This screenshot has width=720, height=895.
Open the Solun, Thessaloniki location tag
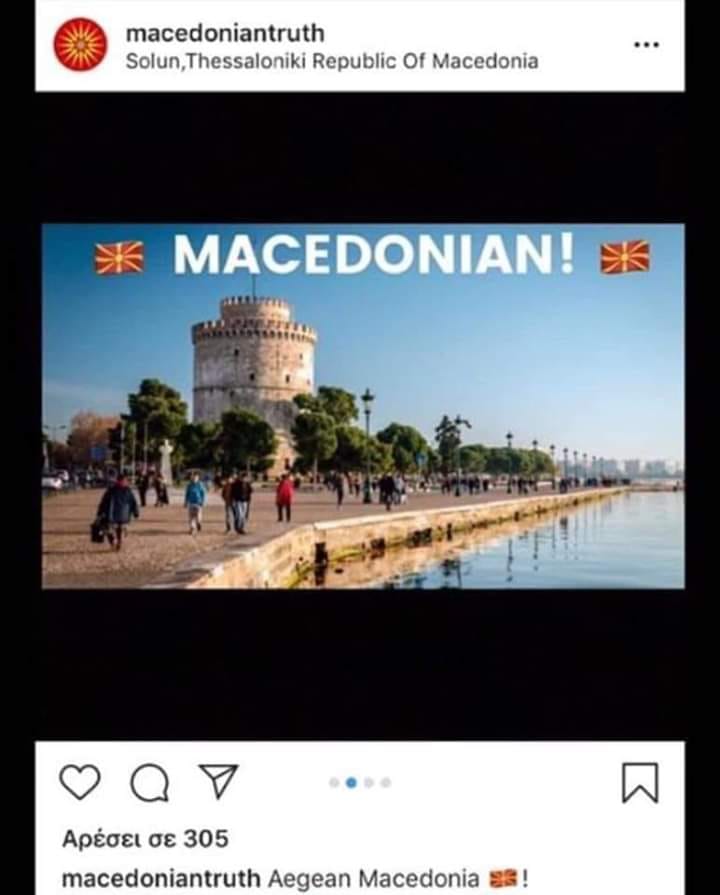[x=331, y=61]
